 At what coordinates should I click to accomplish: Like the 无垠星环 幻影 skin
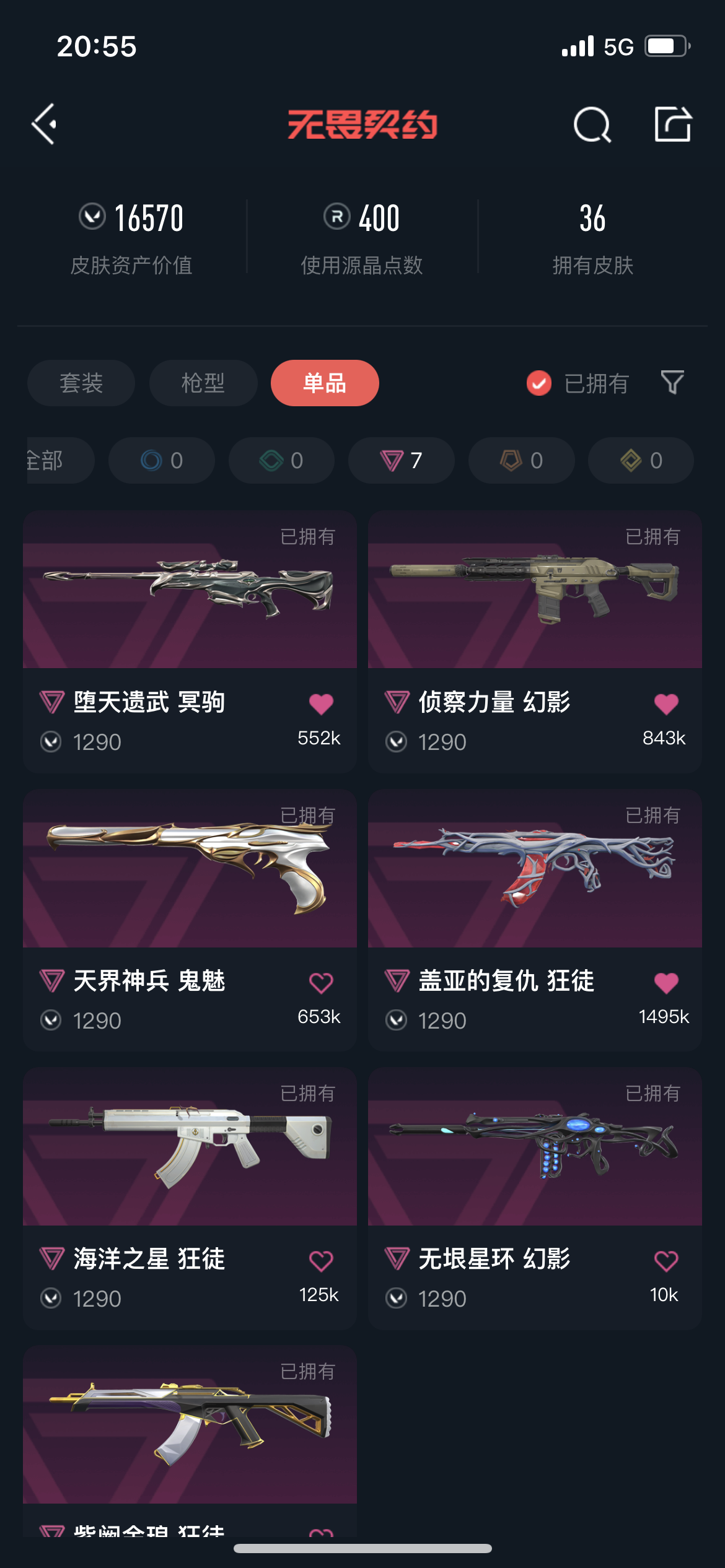666,1261
